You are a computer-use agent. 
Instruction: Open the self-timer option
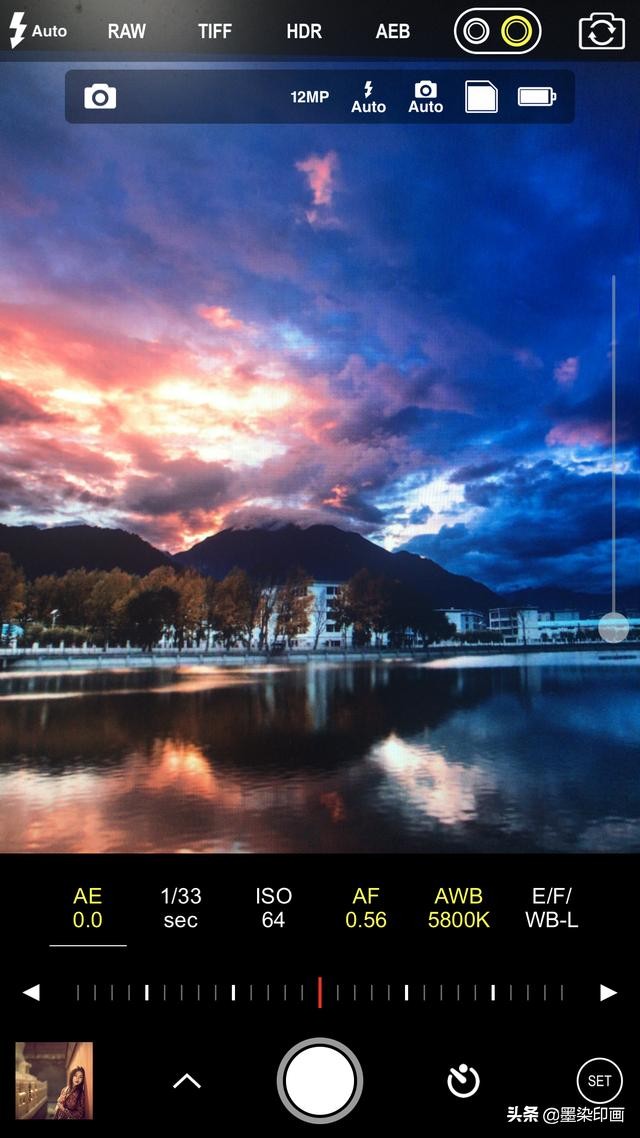pos(463,1081)
